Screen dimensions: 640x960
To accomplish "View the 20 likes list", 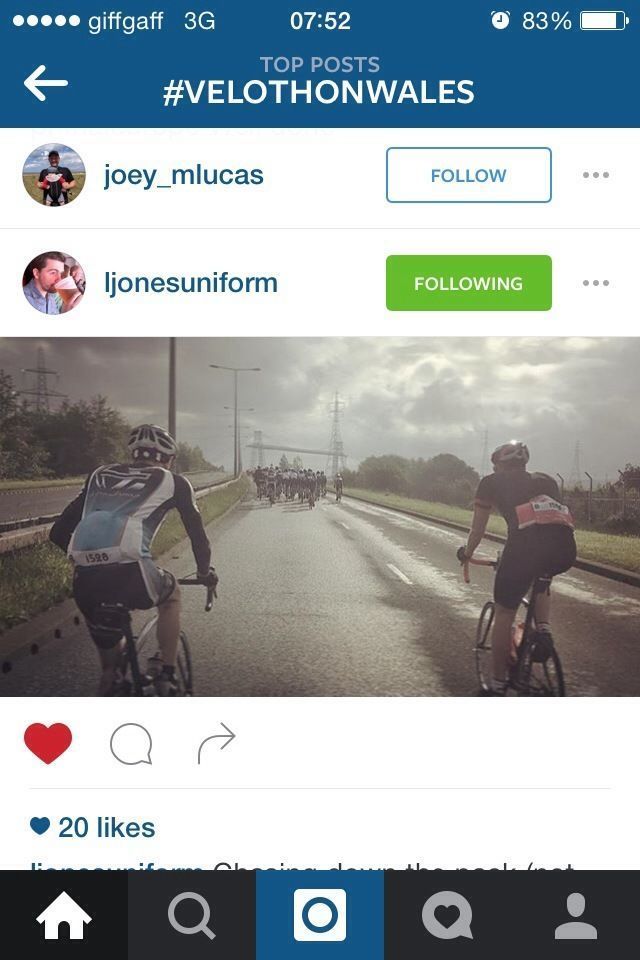I will [105, 827].
